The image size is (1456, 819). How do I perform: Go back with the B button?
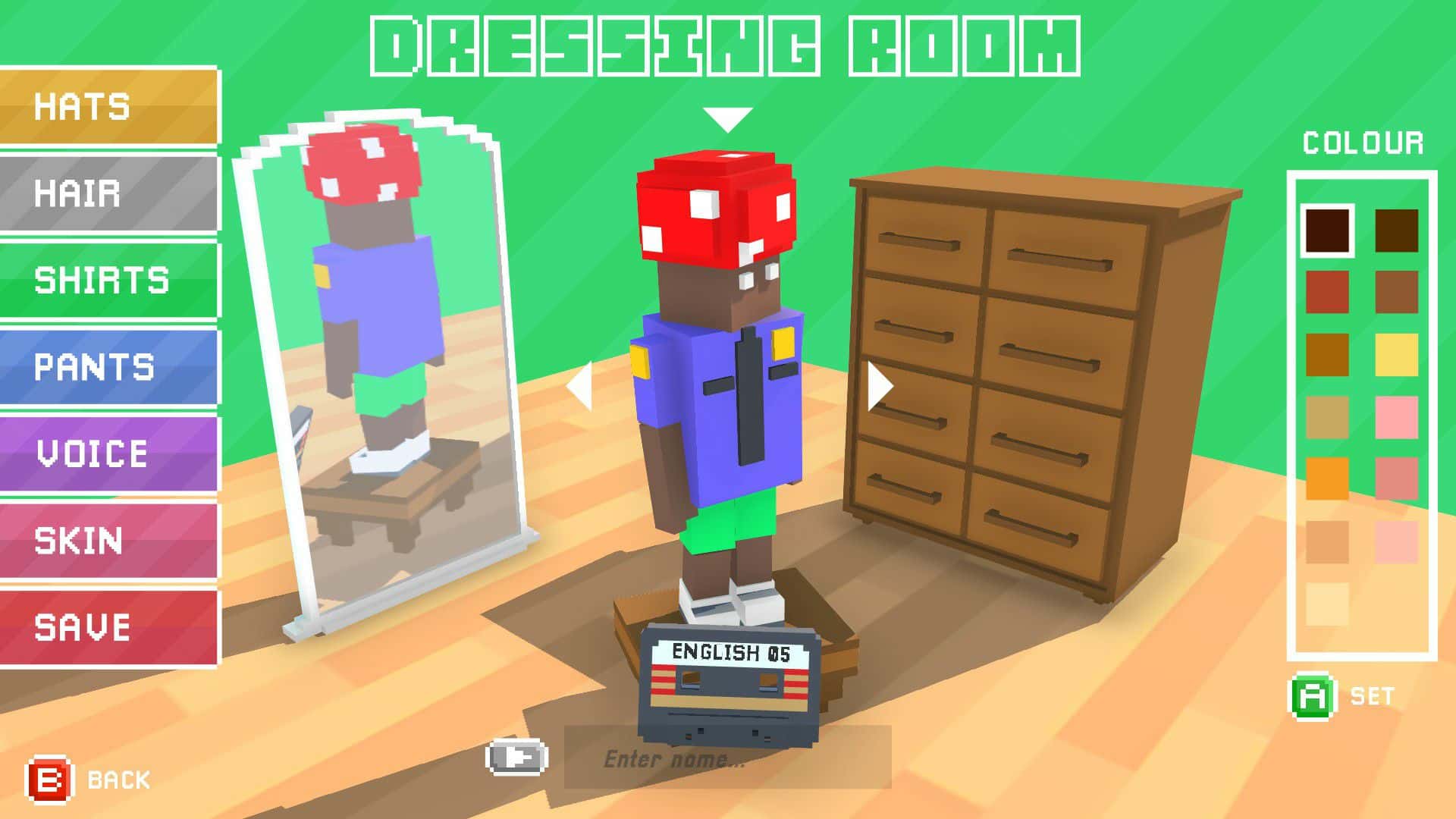click(50, 780)
